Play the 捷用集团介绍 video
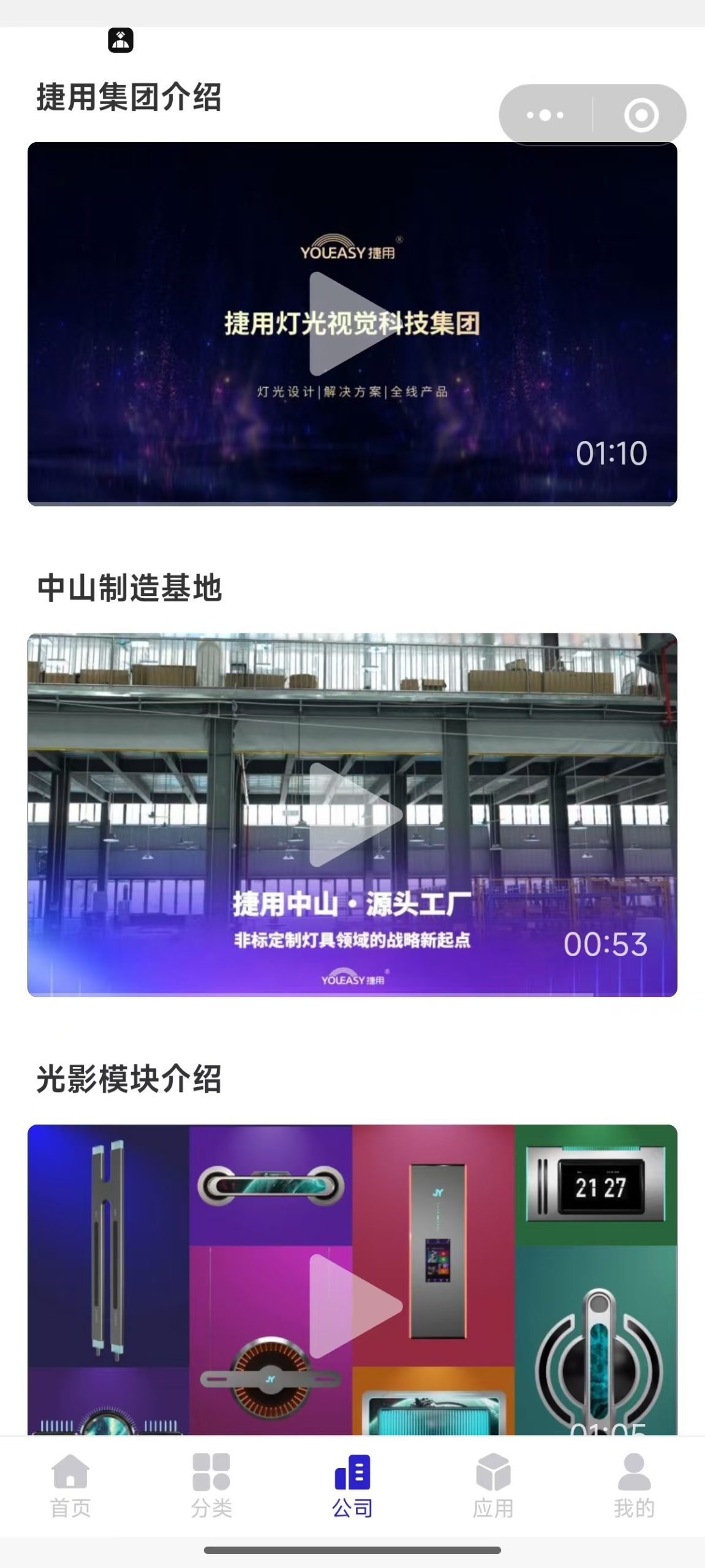 point(352,324)
